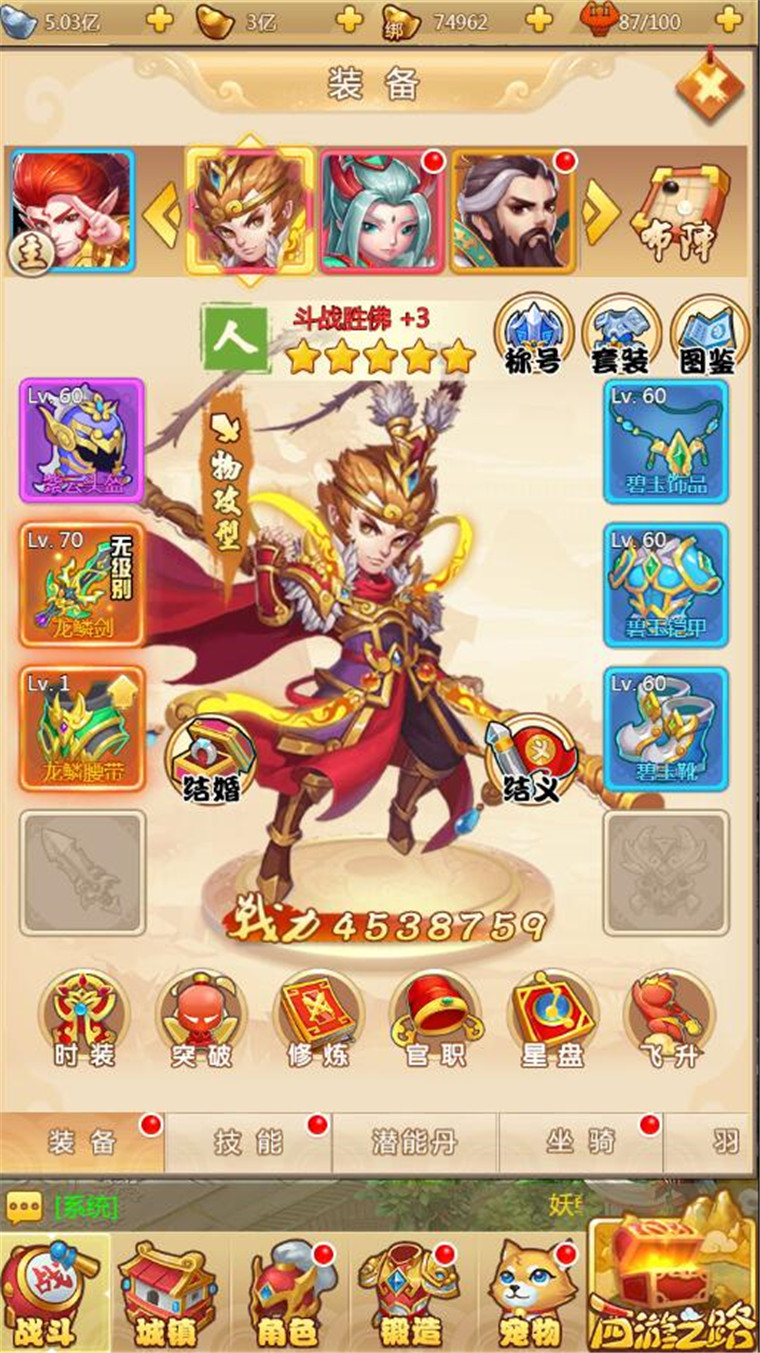The width and height of the screenshot is (760, 1353).
Task: Add more silver with plus icon
Action: [x=160, y=19]
